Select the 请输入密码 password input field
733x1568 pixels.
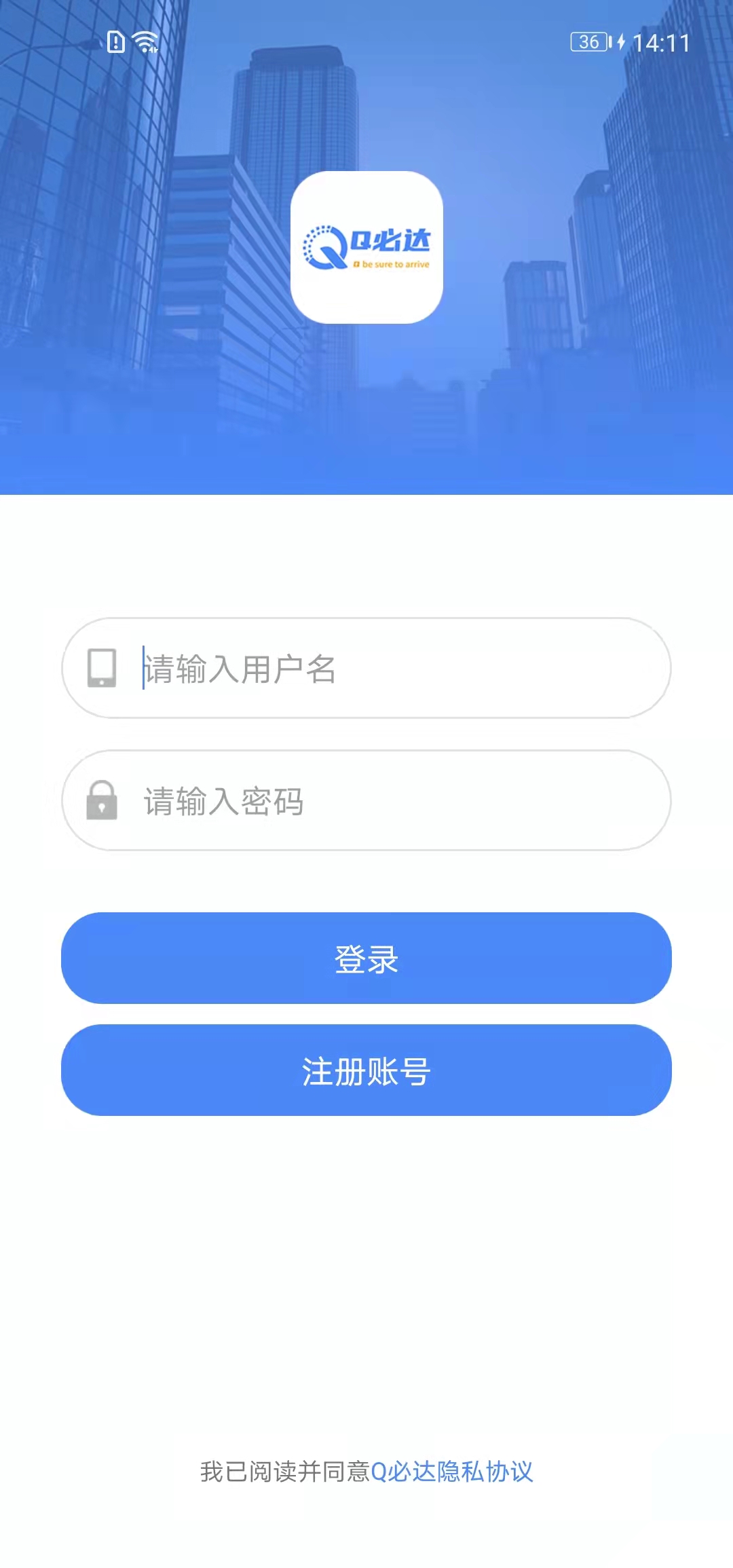(x=366, y=802)
